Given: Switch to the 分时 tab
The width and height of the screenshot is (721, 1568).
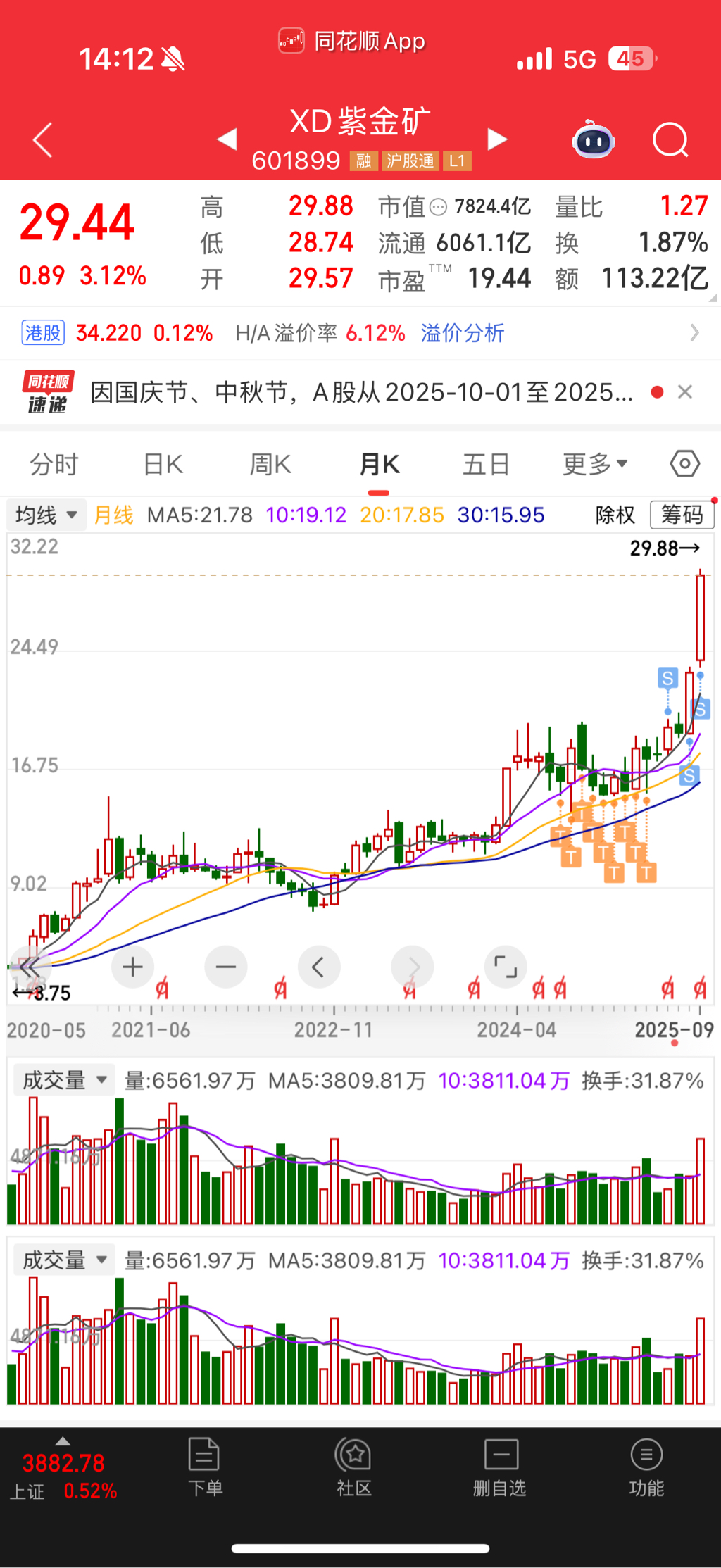Looking at the screenshot, I should coord(54,465).
